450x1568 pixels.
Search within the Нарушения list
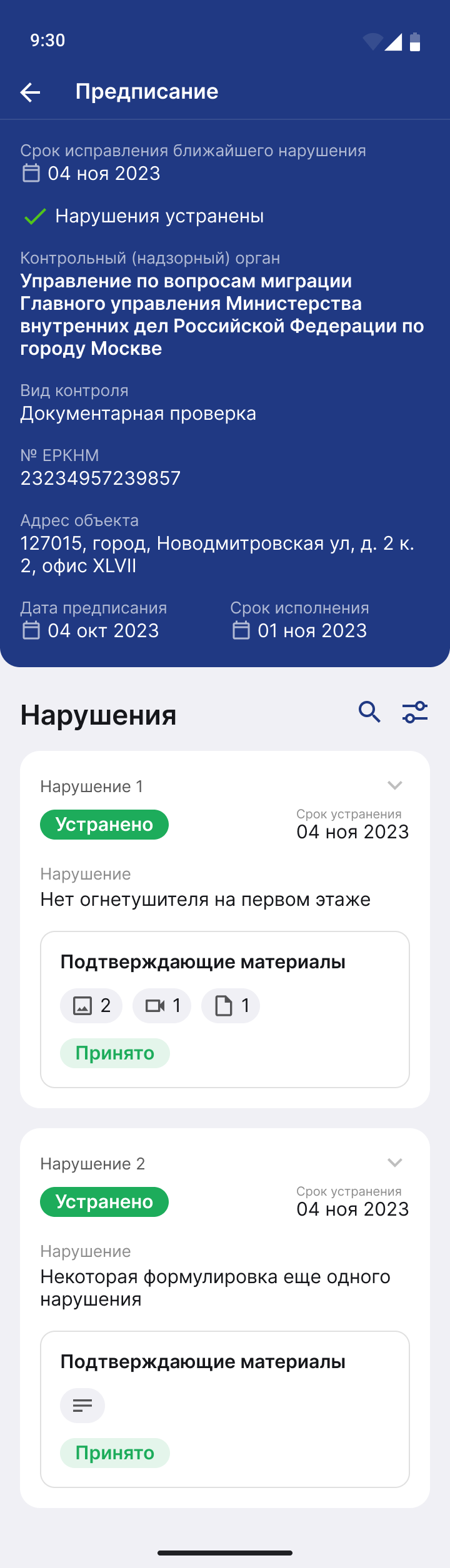pyautogui.click(x=369, y=712)
